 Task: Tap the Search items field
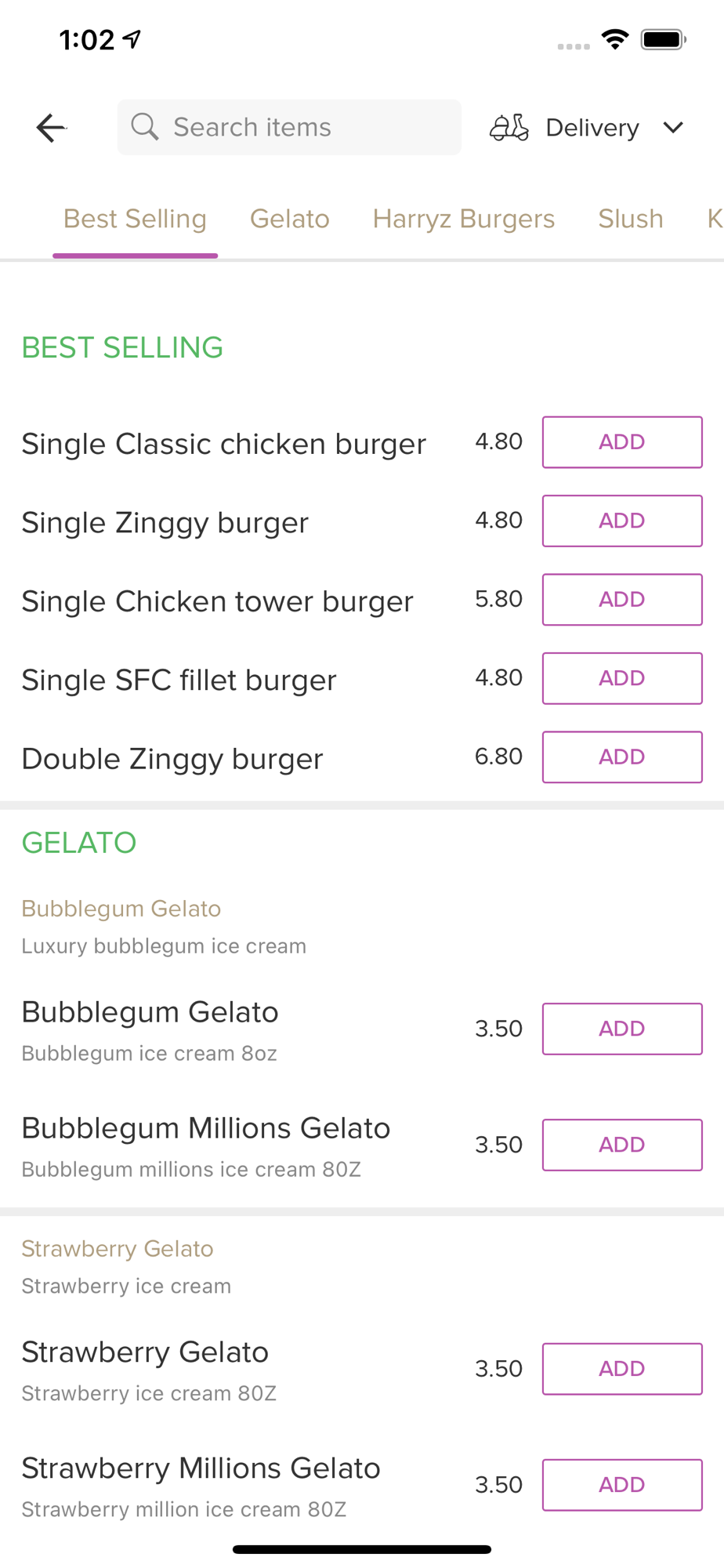pos(289,127)
